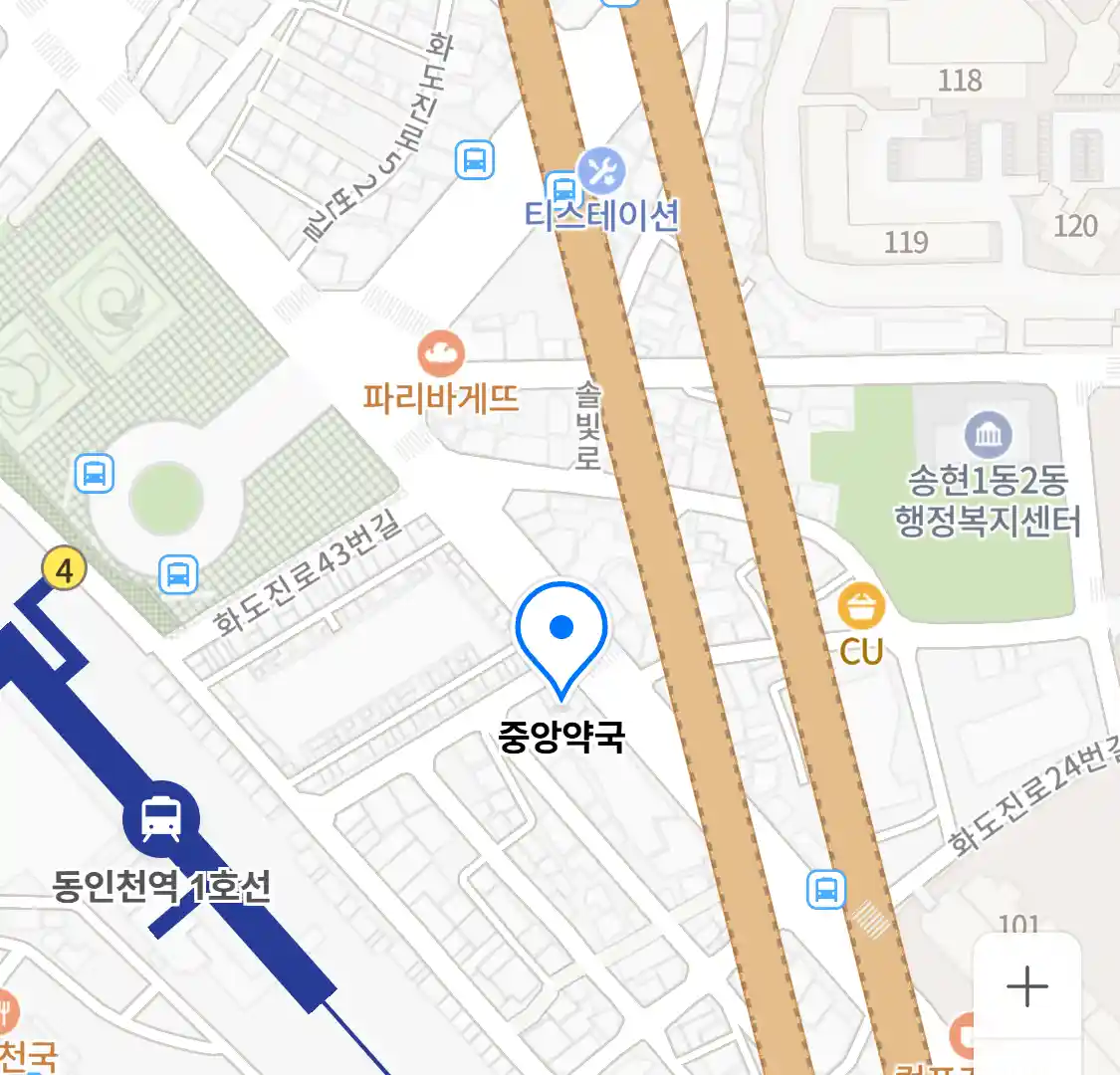The width and height of the screenshot is (1120, 1075).
Task: Tap subway exit number 4 marker
Action: tap(65, 570)
